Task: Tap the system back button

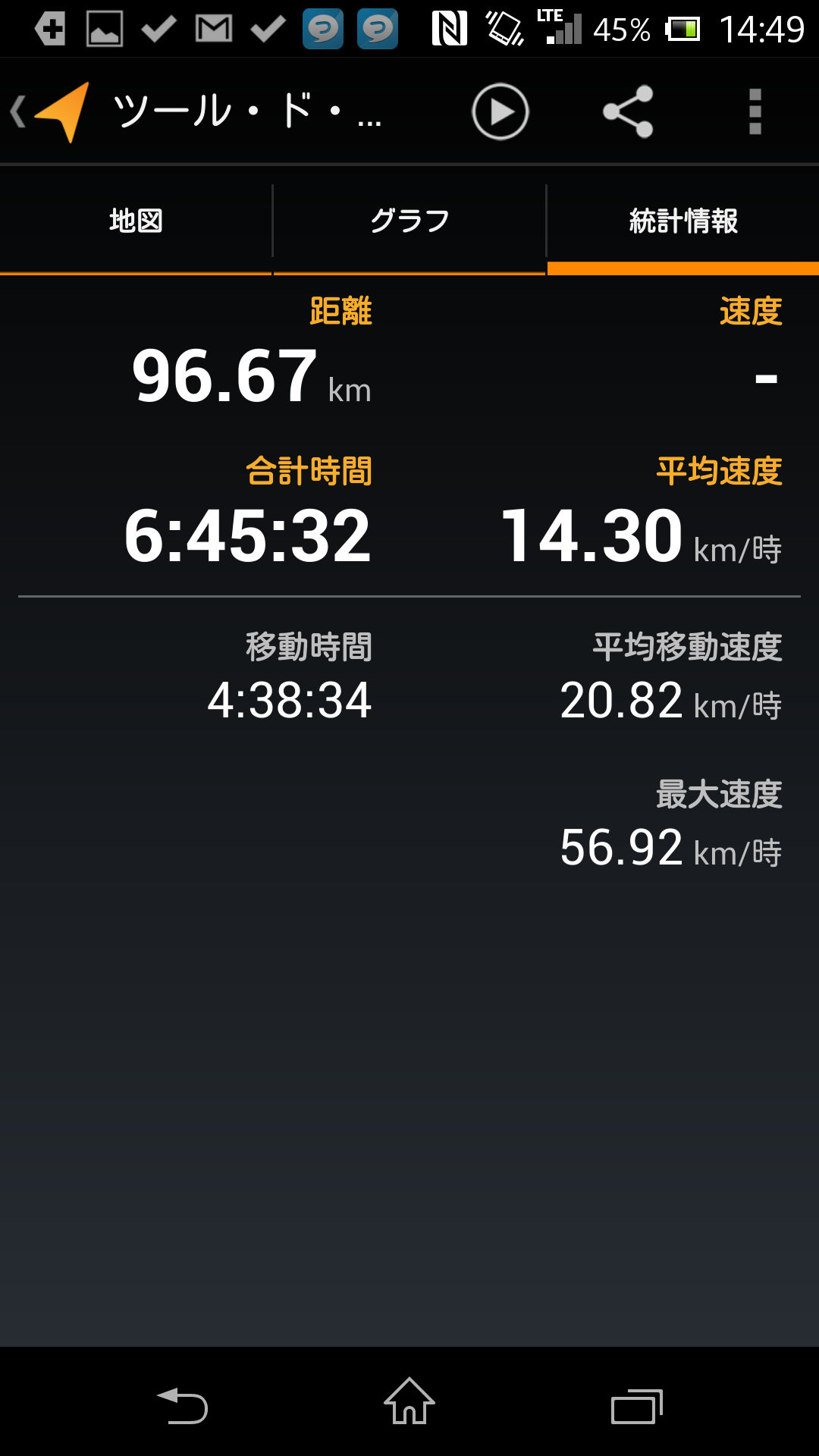Action: click(182, 1404)
